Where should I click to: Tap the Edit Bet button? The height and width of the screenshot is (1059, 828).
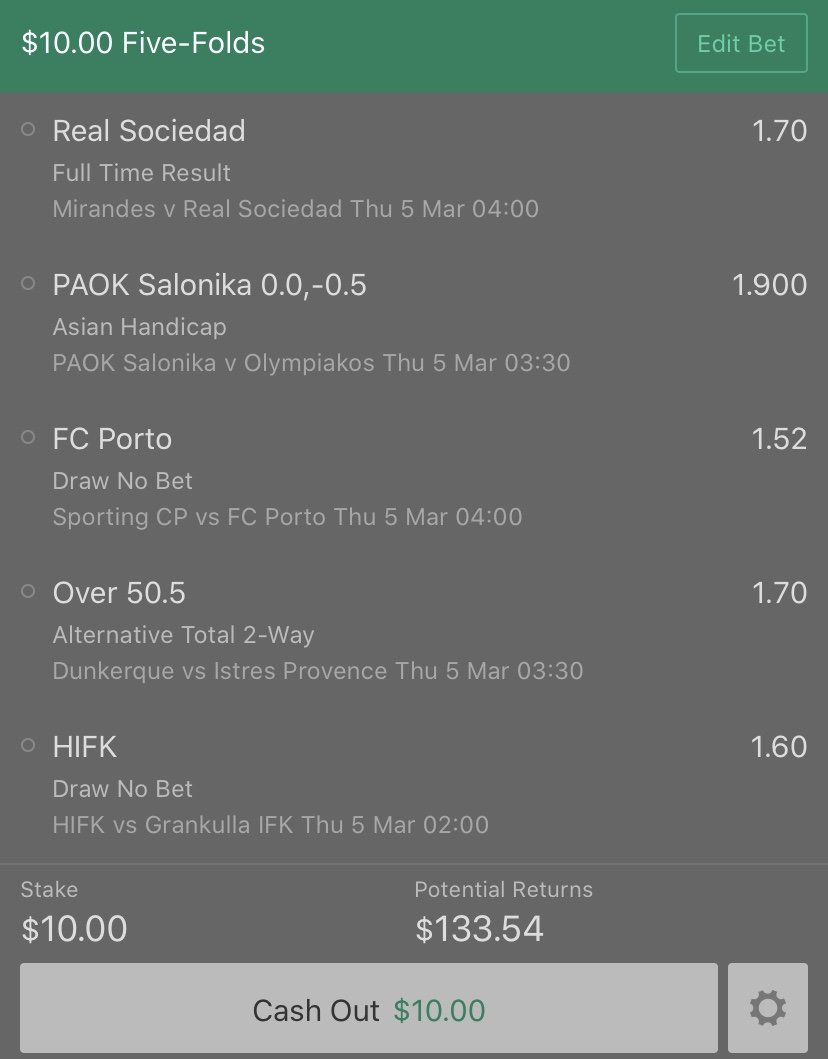741,44
